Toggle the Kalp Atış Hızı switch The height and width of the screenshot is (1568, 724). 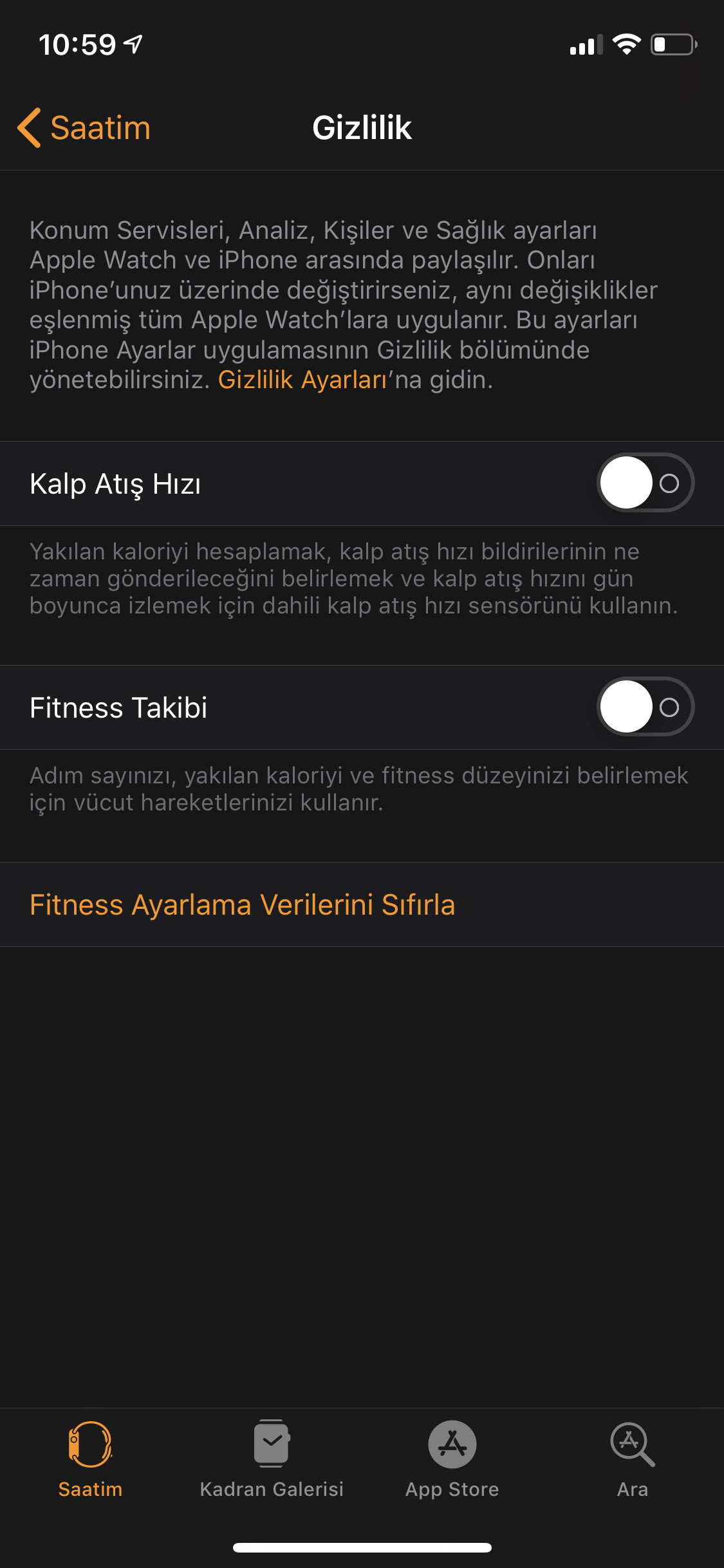645,483
